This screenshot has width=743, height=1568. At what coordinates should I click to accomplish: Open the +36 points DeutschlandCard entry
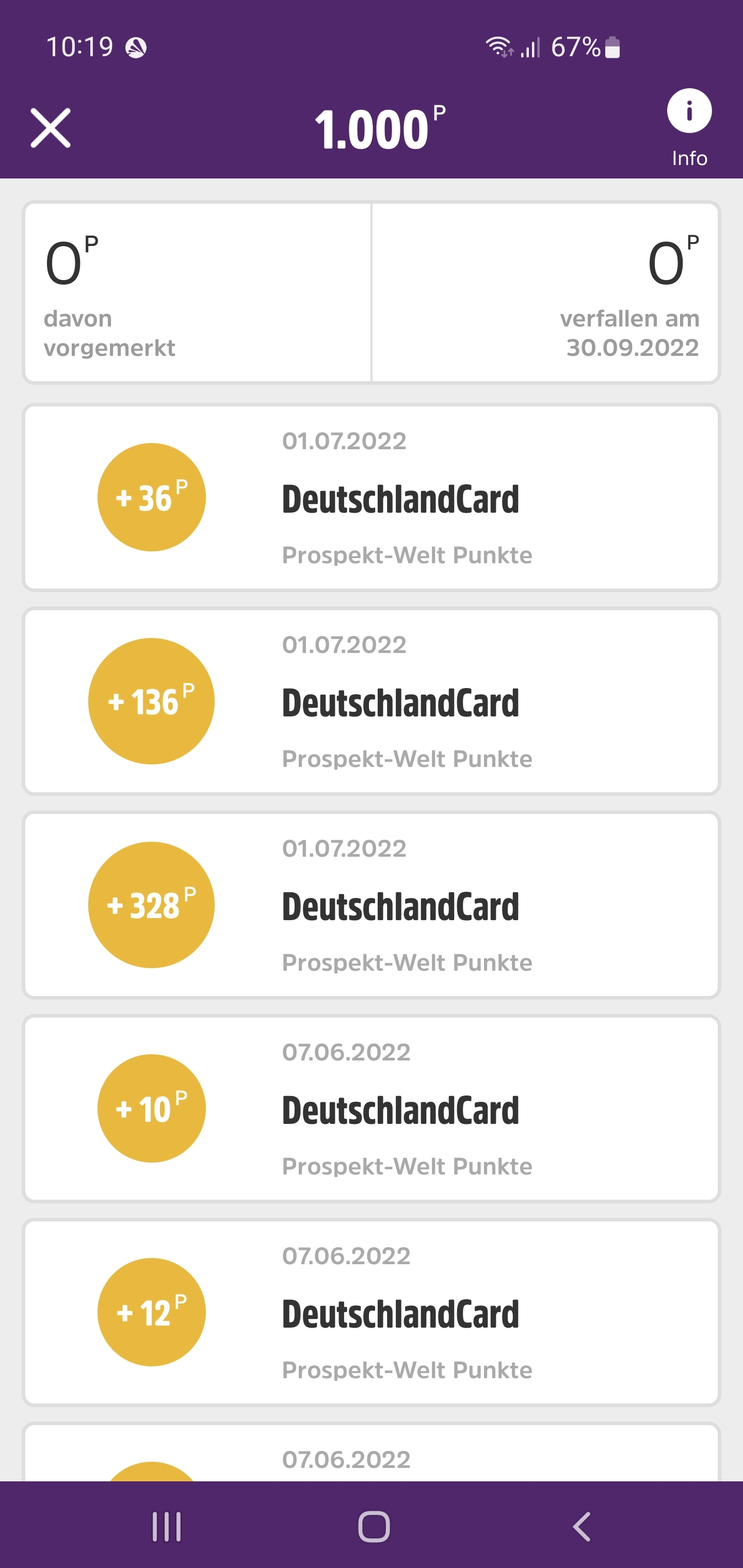point(372,497)
